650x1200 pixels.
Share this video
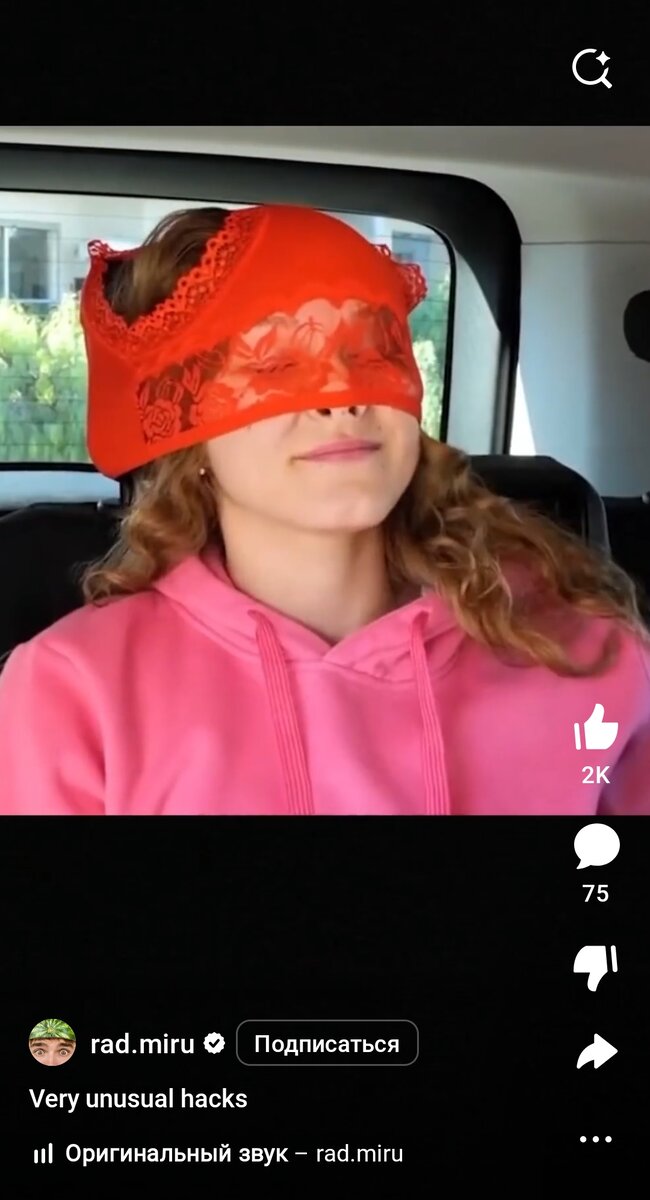597,1051
